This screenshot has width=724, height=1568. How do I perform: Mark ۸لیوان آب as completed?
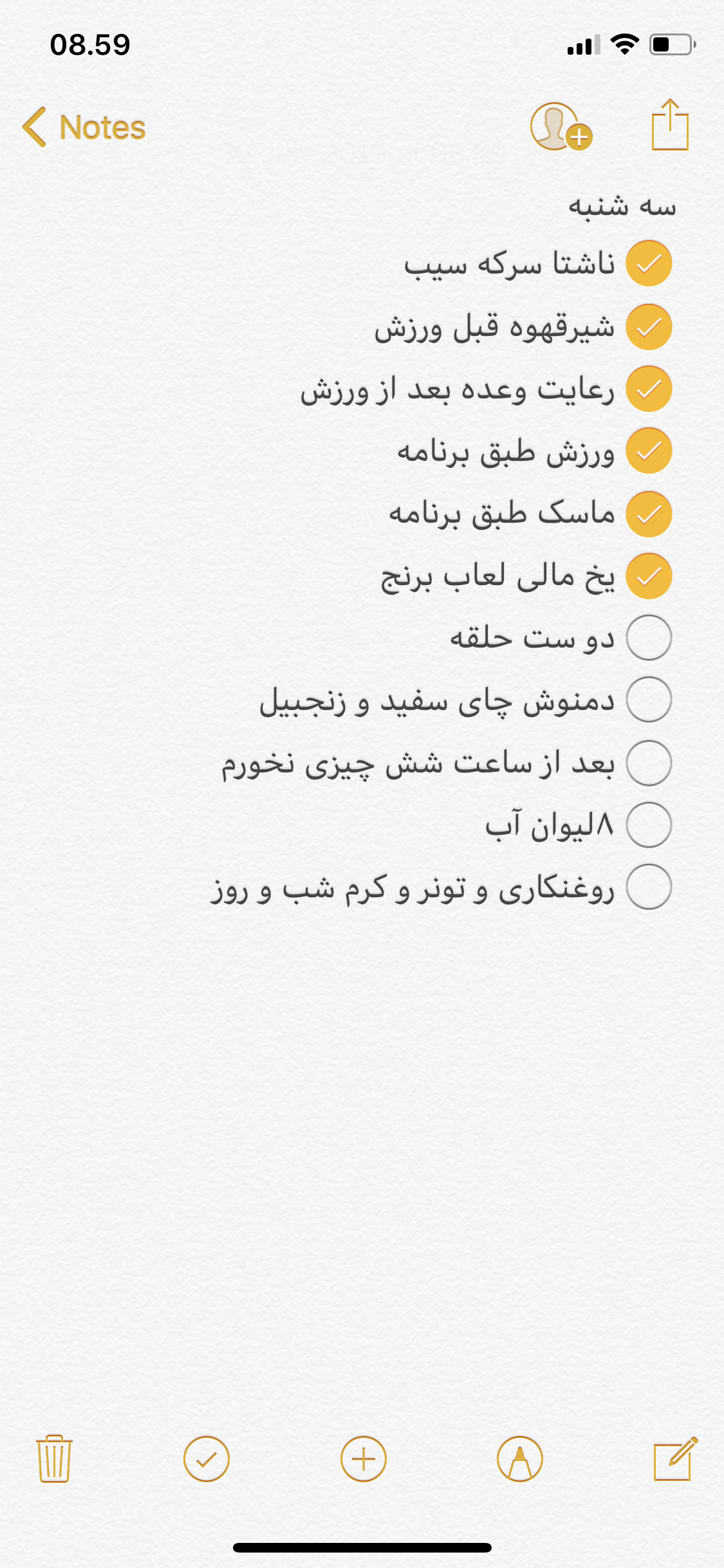point(649,825)
